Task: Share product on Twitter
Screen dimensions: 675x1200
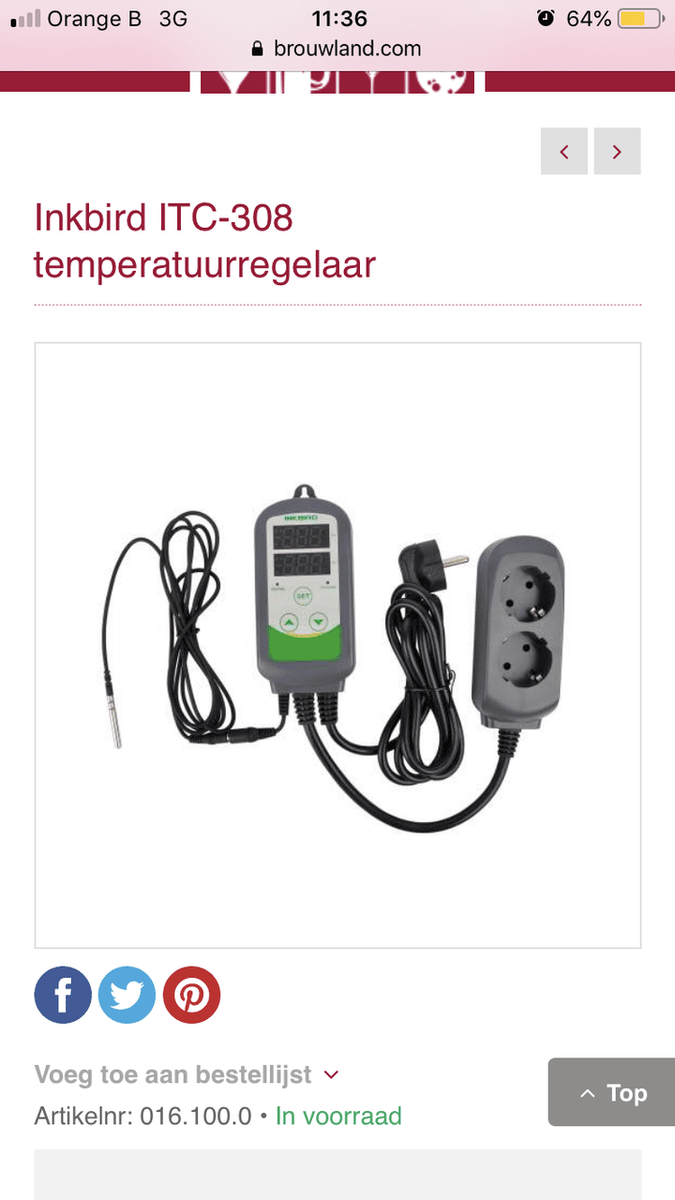Action: [127, 995]
